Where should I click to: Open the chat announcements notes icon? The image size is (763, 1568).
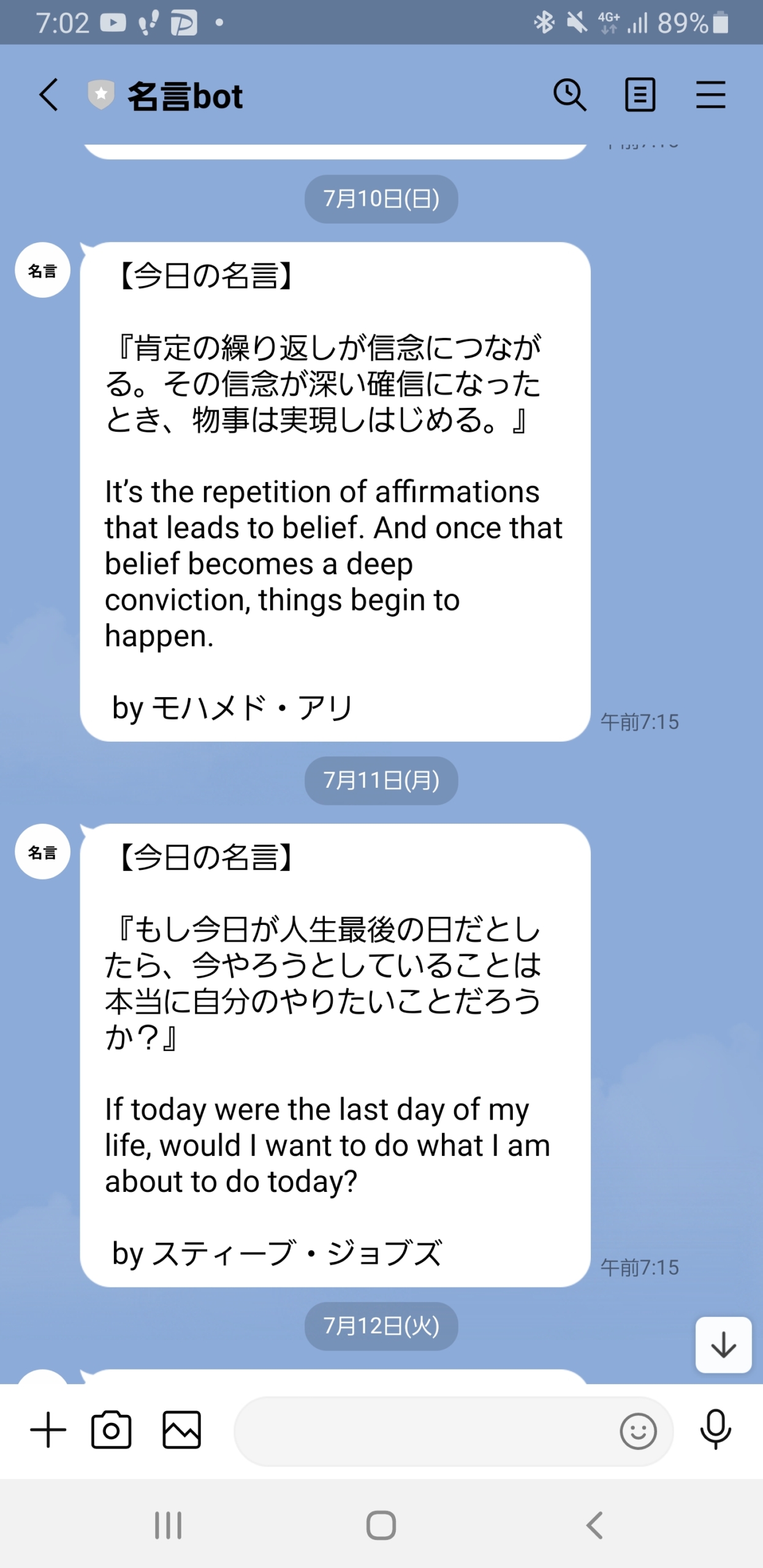(x=639, y=94)
